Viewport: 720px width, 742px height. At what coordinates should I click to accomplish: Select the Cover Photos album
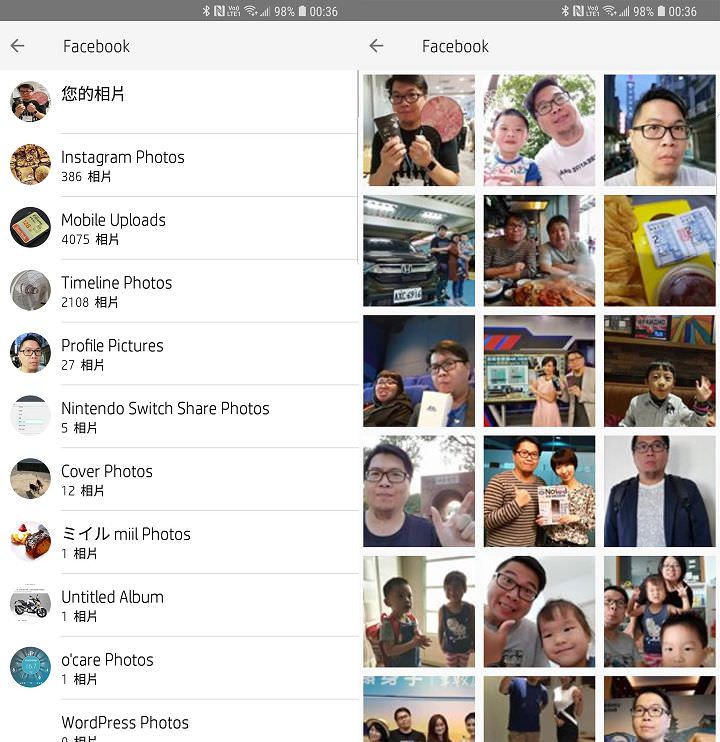pos(180,480)
